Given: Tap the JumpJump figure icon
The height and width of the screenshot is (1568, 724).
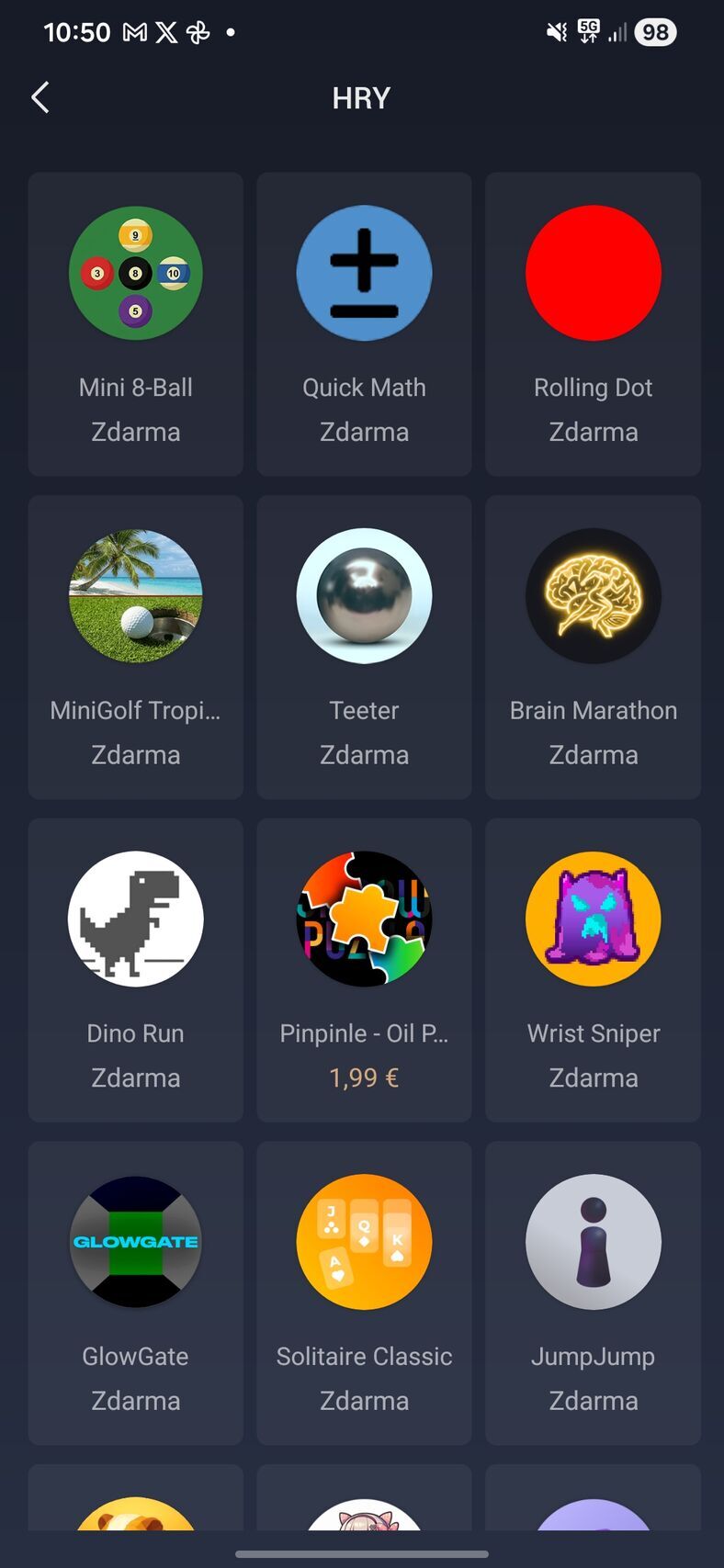Looking at the screenshot, I should (593, 1242).
